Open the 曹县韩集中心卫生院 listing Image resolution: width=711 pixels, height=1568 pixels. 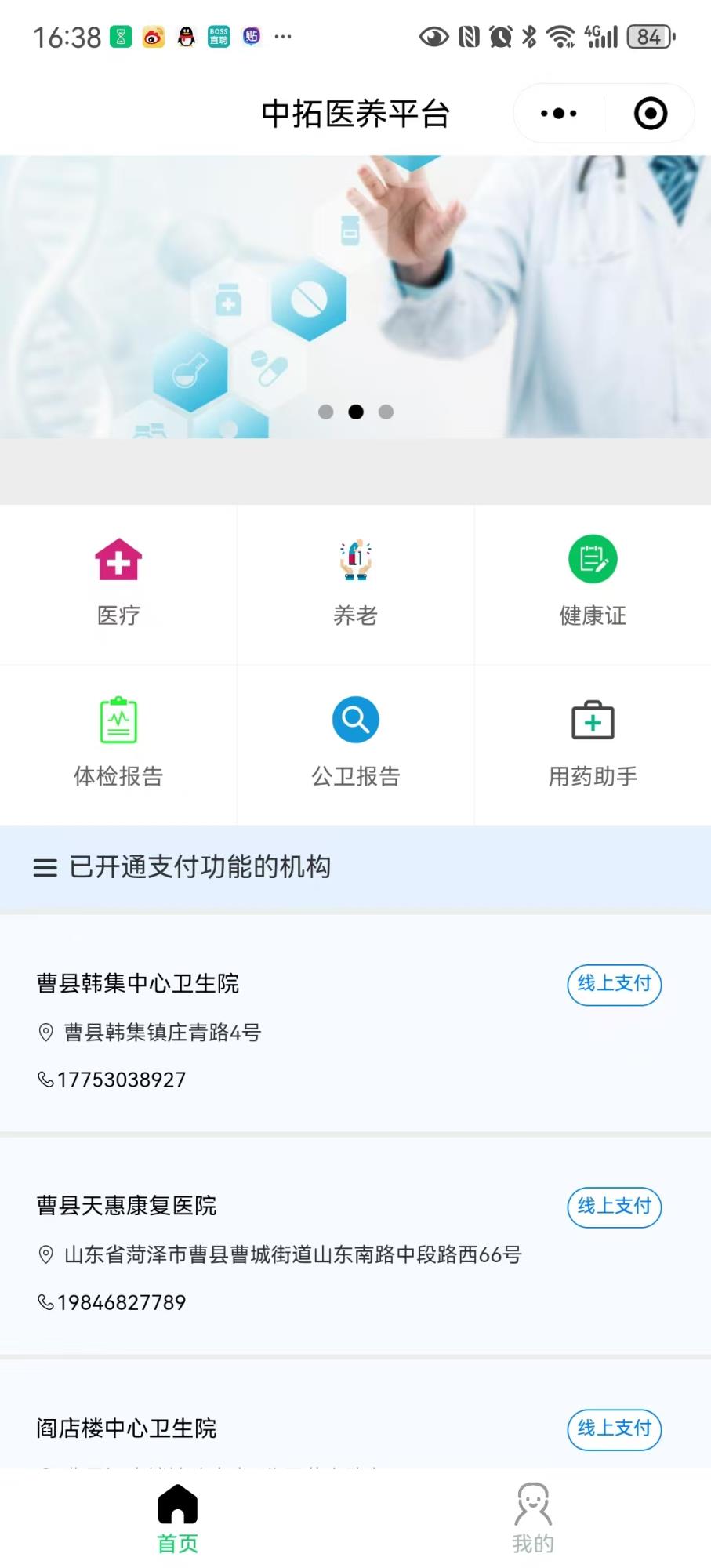pos(138,983)
